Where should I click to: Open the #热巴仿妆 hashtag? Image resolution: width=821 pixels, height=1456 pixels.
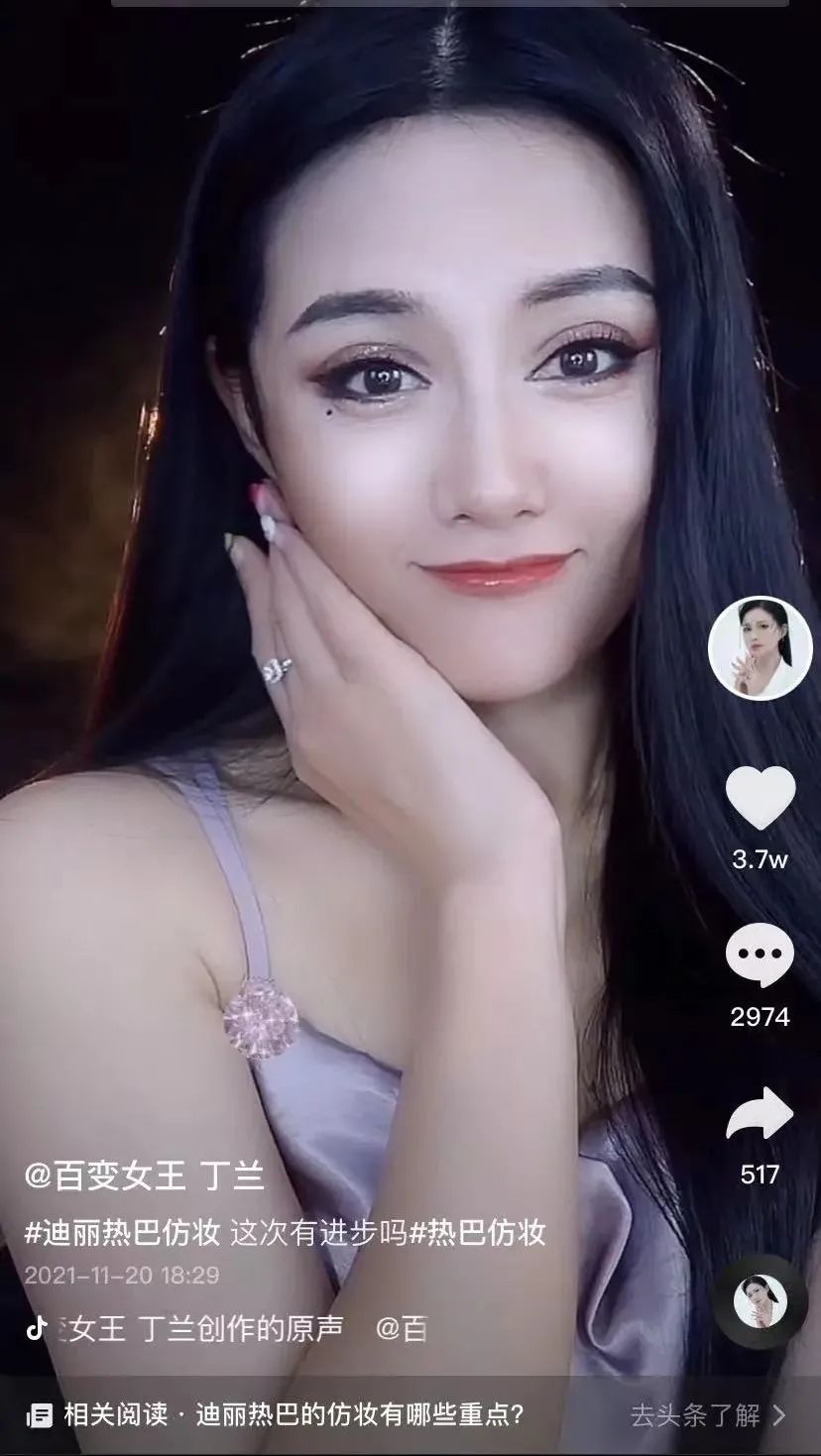pos(478,1234)
